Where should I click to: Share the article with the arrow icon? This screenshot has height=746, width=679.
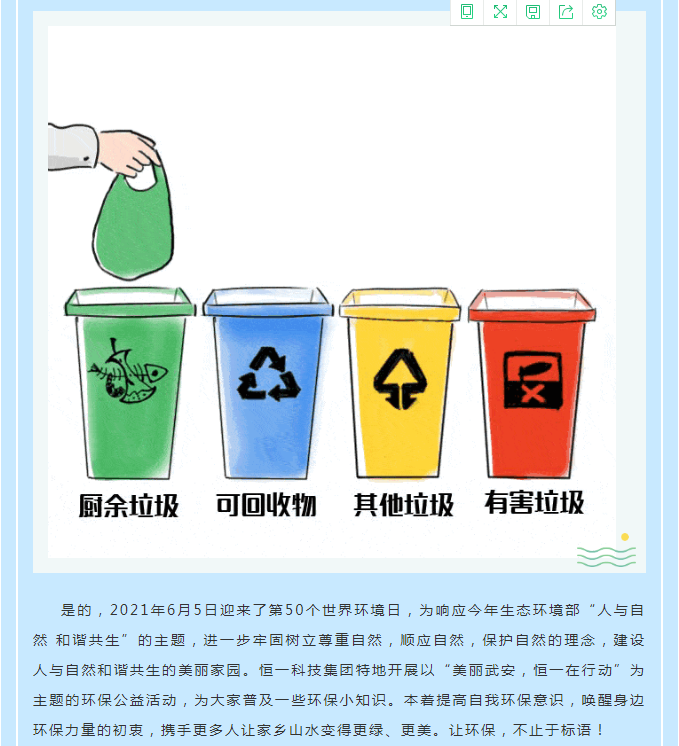566,12
